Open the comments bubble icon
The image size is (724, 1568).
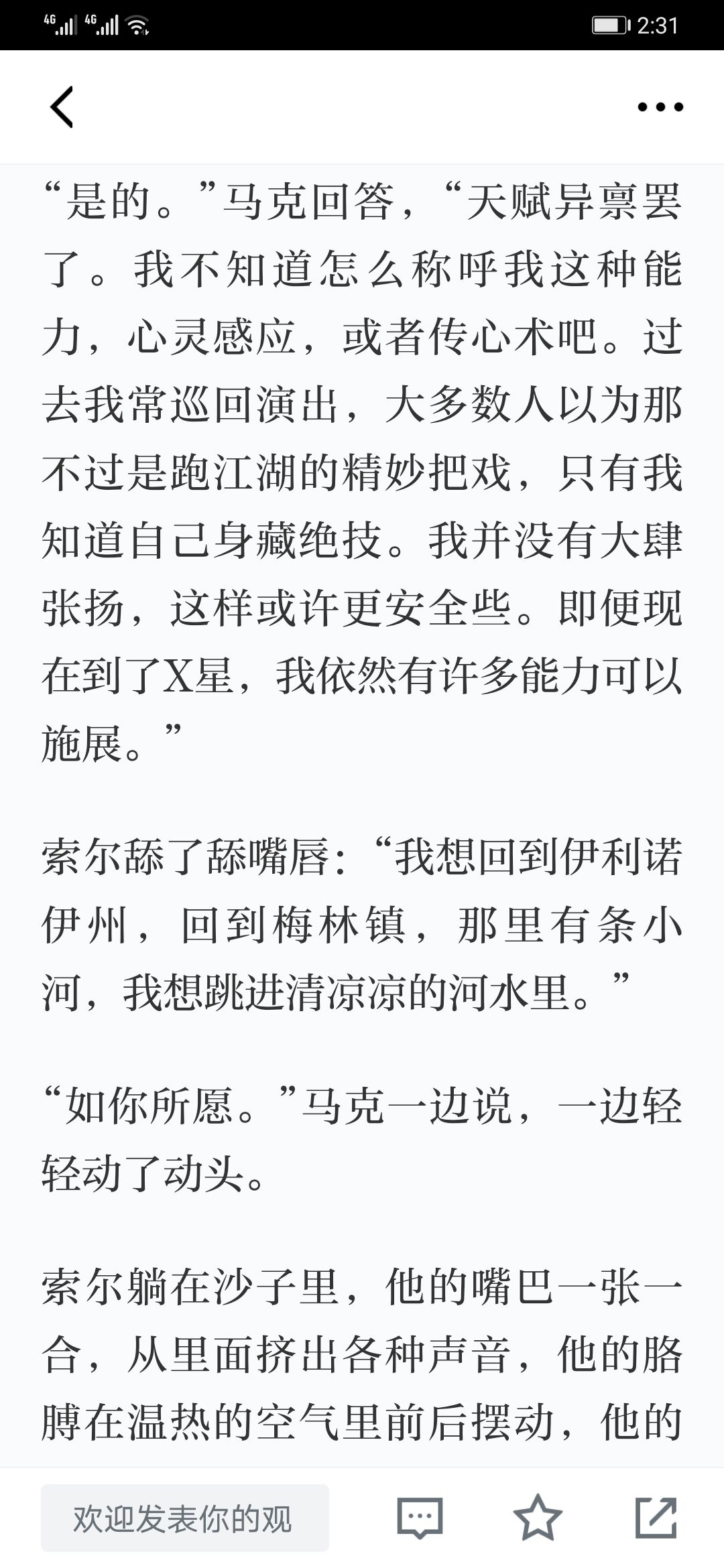tap(420, 1518)
